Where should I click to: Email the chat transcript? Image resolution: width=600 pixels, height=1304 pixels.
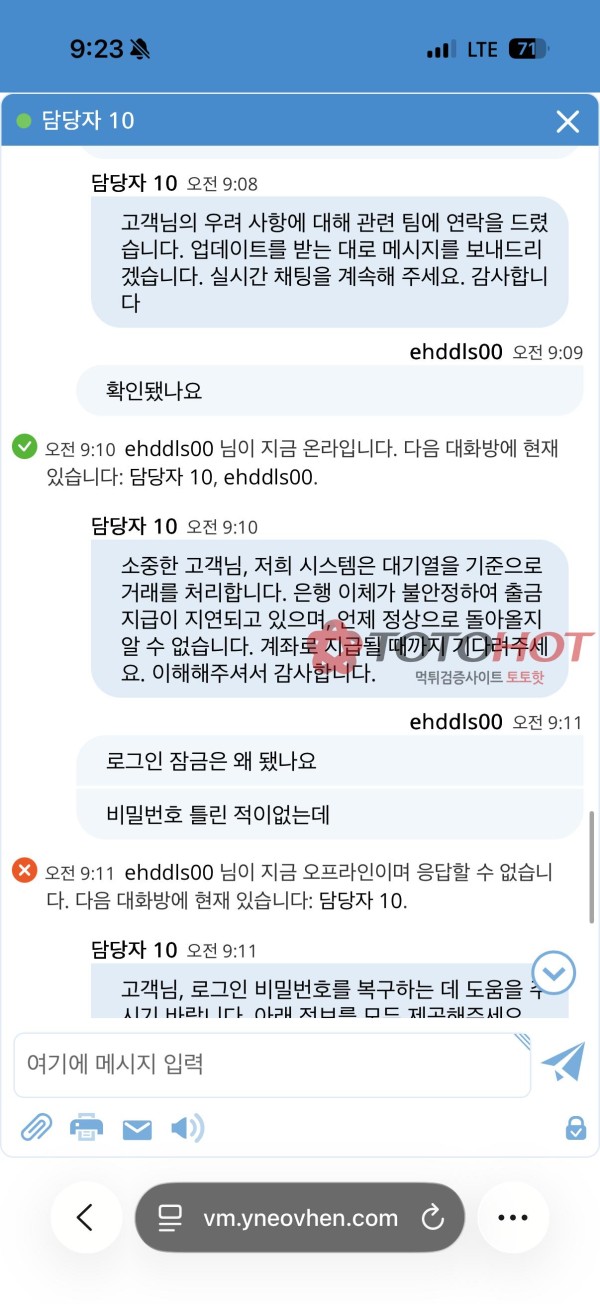(137, 1129)
